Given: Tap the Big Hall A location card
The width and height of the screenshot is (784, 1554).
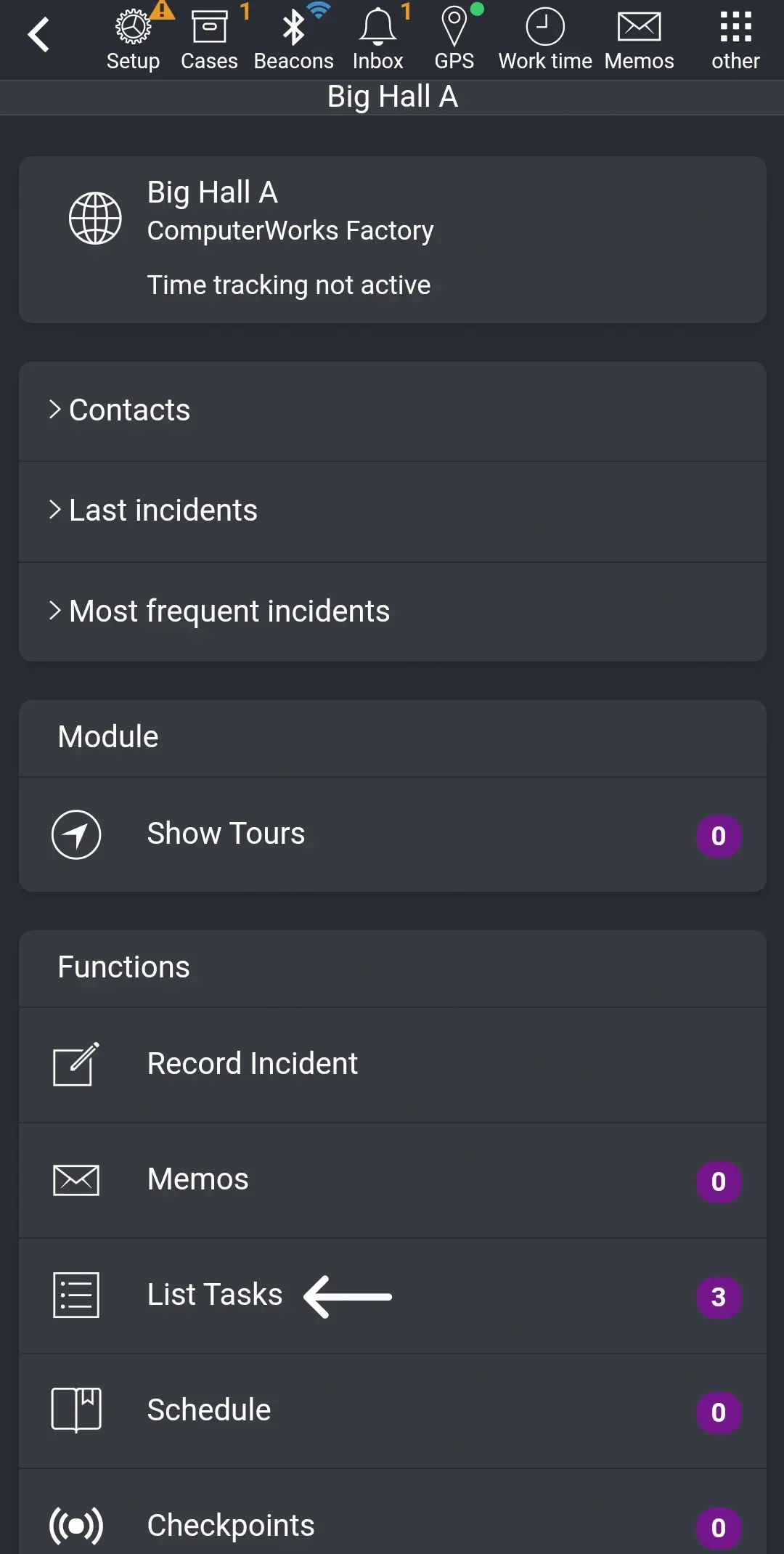Looking at the screenshot, I should (392, 238).
